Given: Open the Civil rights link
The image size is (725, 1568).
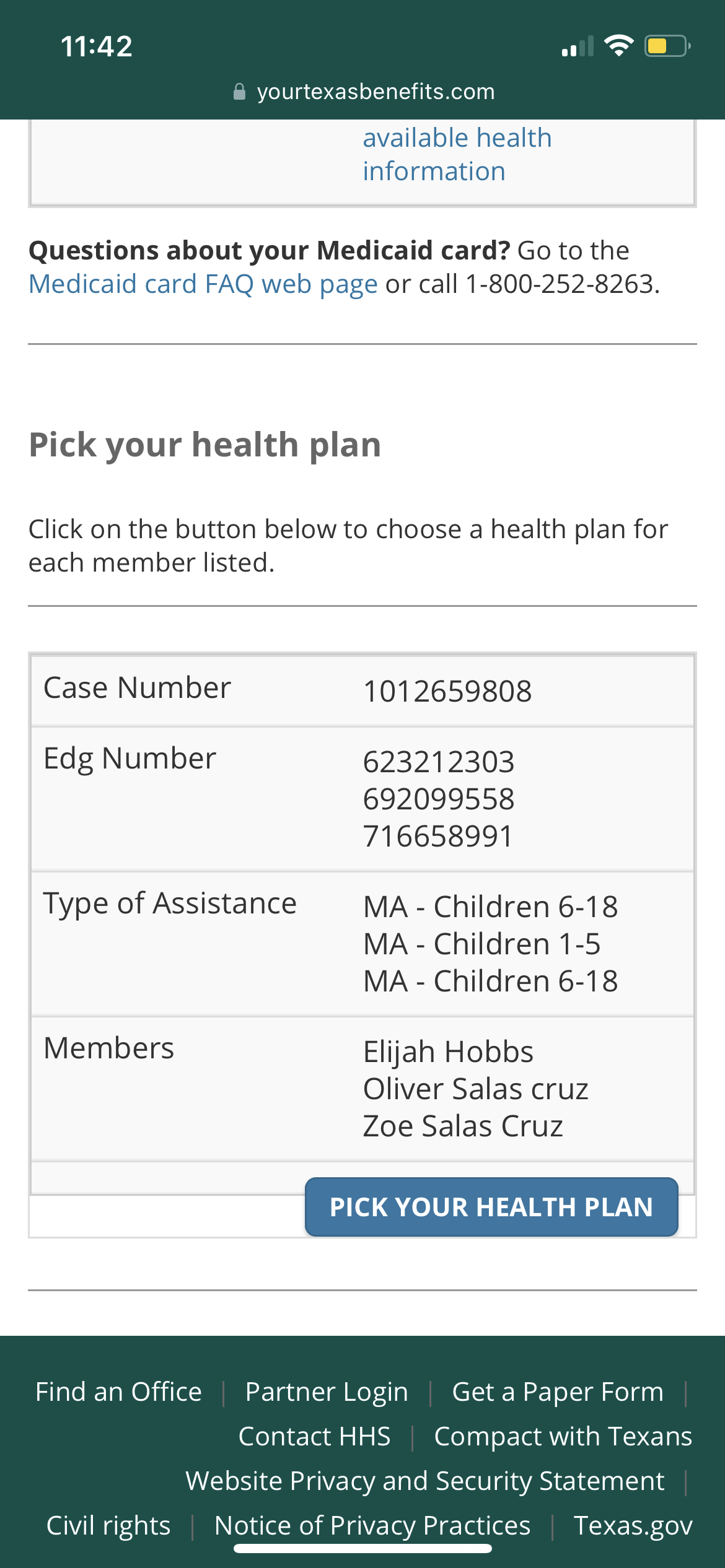Looking at the screenshot, I should point(108,1526).
